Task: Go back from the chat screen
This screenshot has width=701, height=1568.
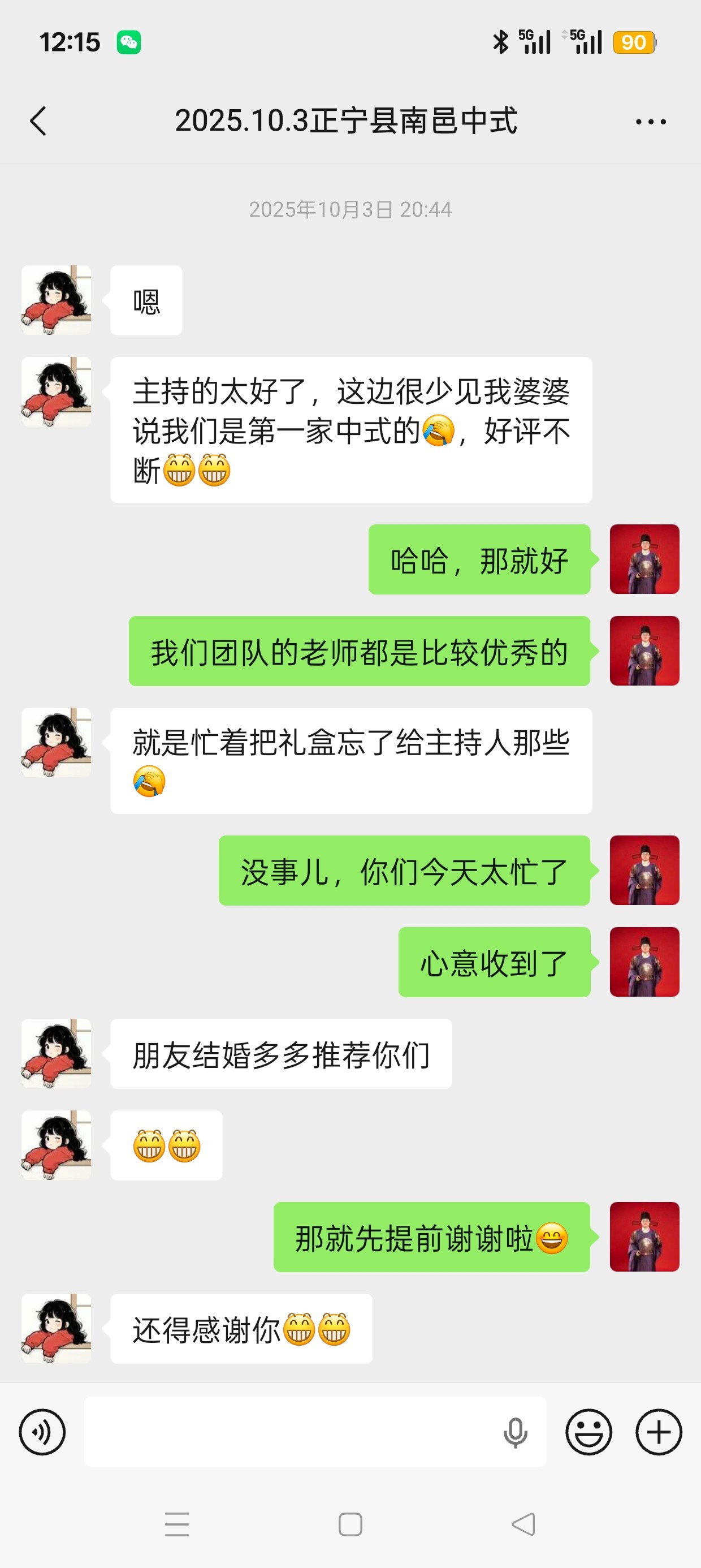Action: click(38, 121)
